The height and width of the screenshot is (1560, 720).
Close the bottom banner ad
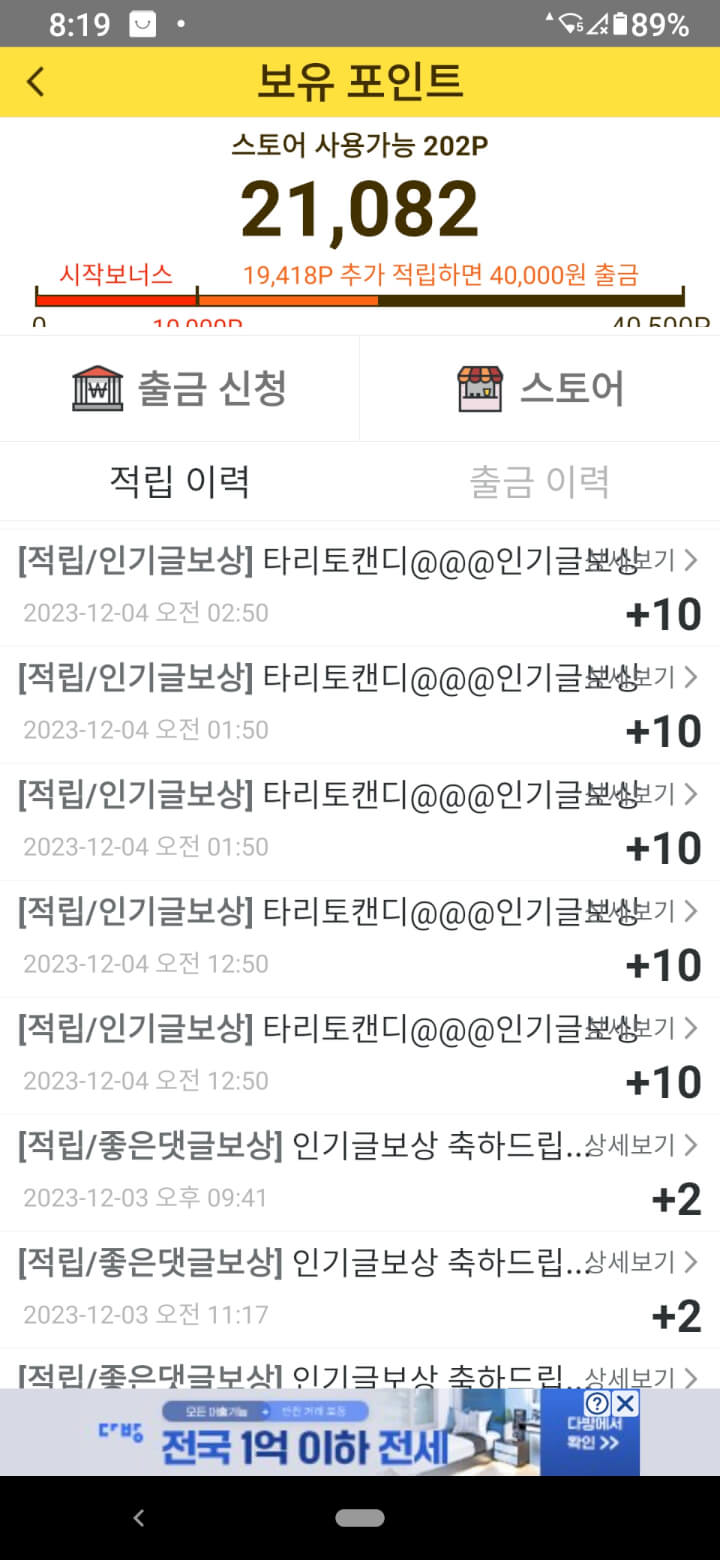(x=625, y=1403)
